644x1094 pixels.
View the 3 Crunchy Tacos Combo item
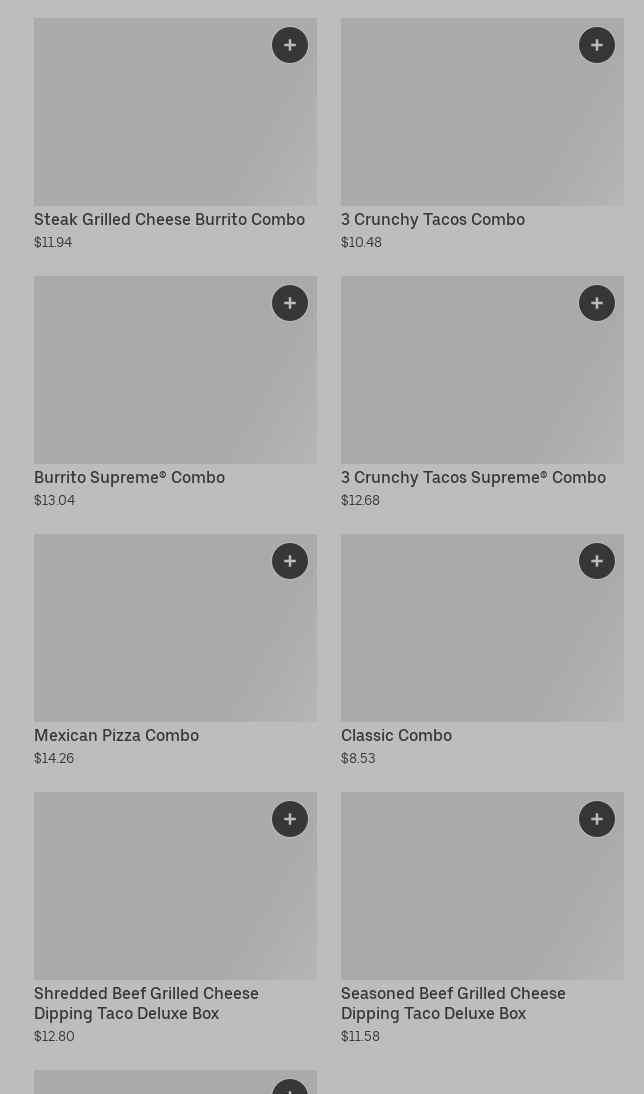(482, 135)
